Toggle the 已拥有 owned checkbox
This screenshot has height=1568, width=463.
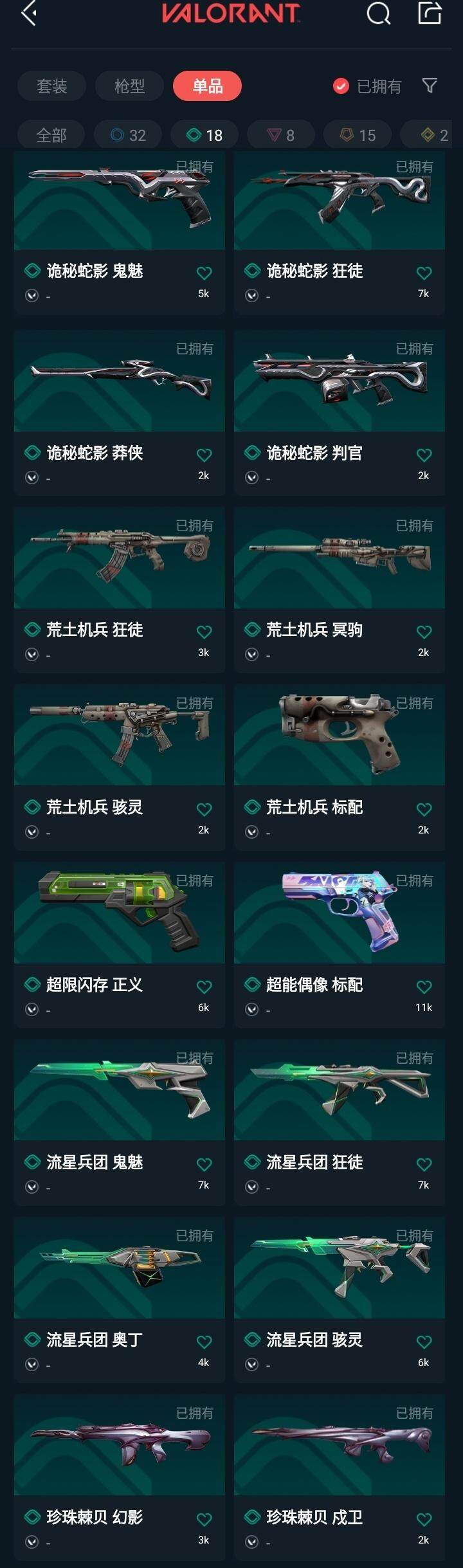click(341, 86)
